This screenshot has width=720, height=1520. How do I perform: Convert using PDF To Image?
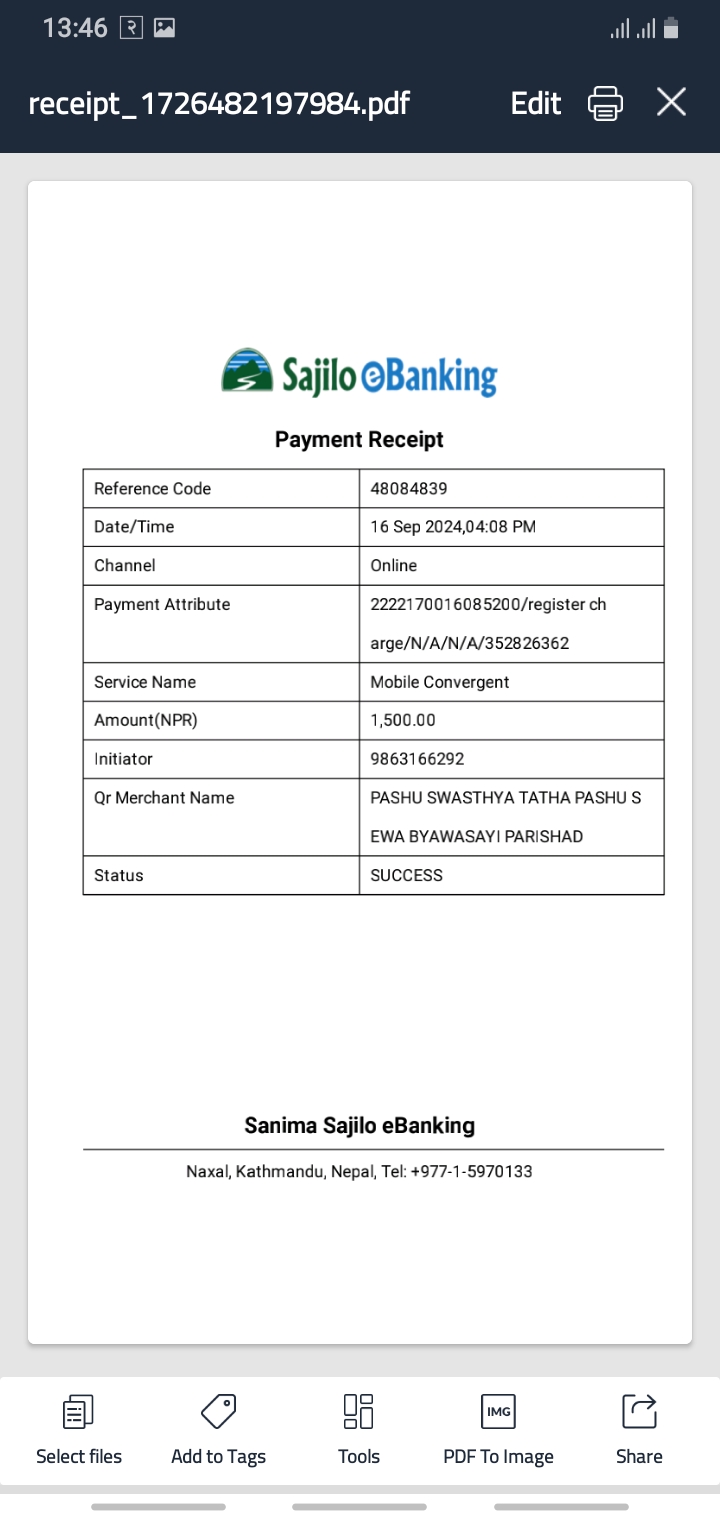(498, 1430)
